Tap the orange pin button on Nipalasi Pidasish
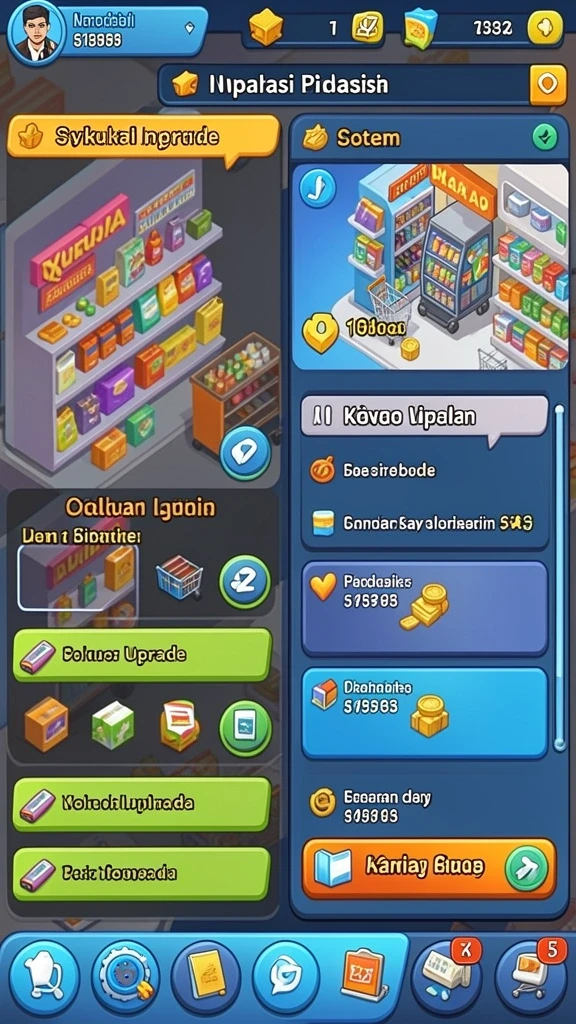576x1024 pixels. tap(547, 85)
